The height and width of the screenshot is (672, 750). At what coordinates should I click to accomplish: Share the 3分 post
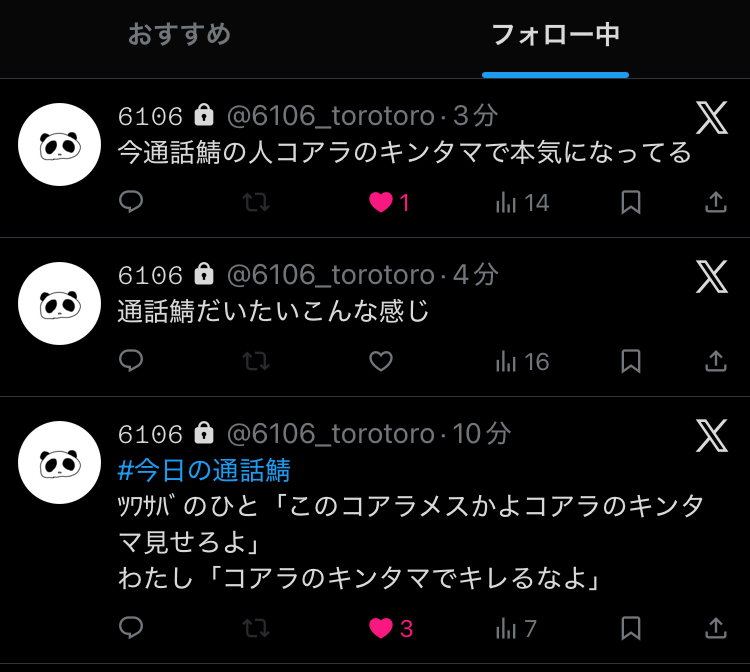715,202
